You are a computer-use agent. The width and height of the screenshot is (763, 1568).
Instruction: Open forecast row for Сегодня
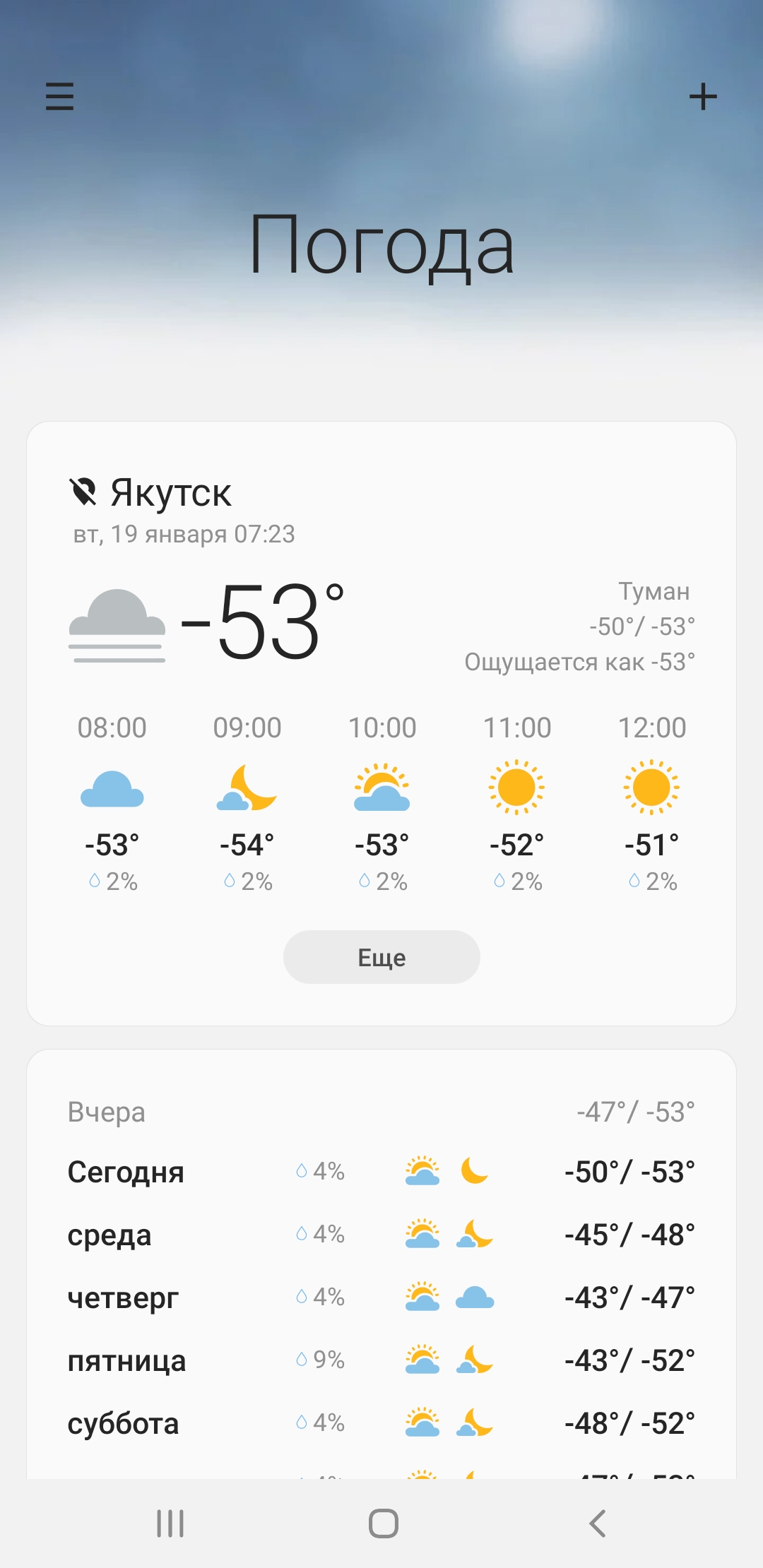[x=381, y=1172]
